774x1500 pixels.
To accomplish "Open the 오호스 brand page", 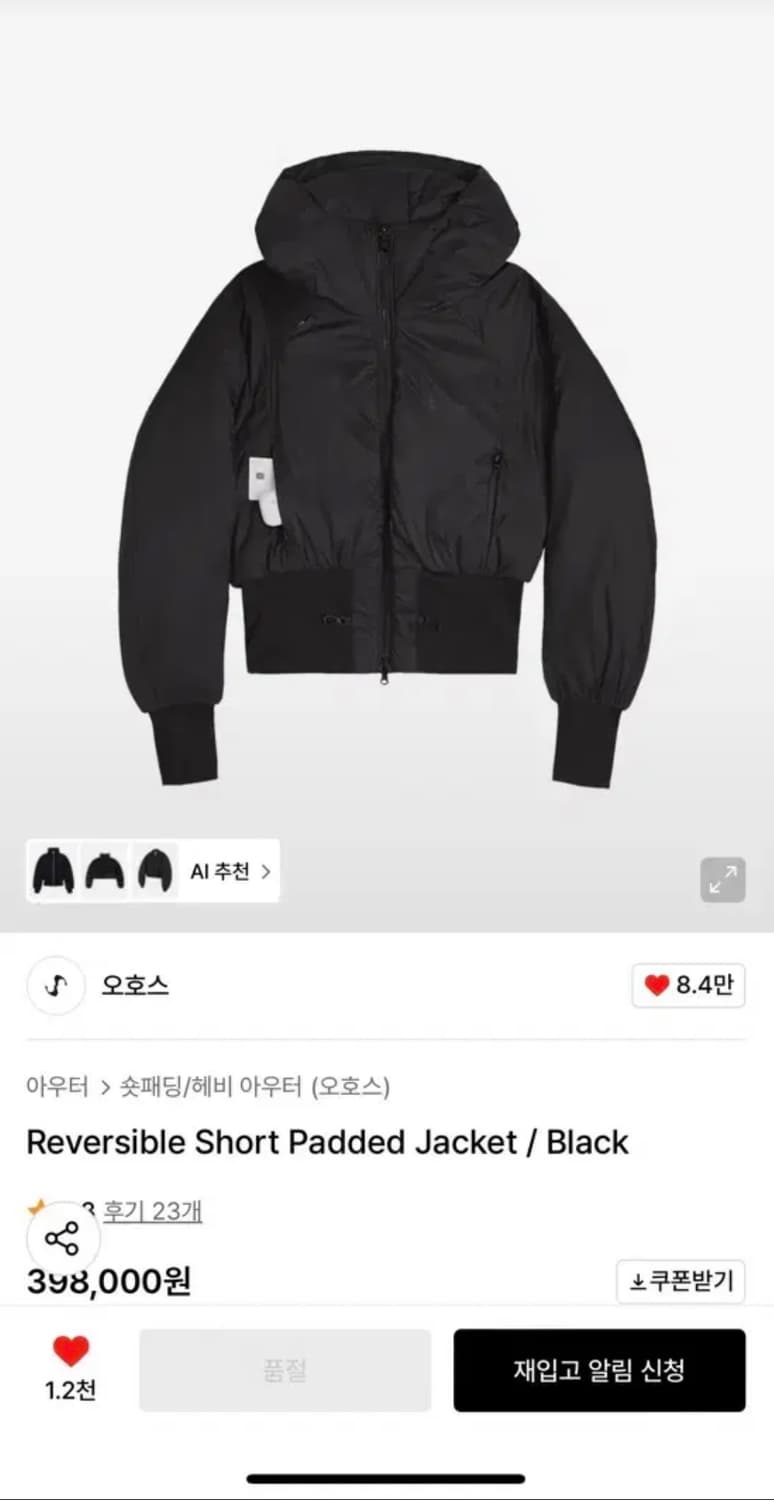I will (134, 986).
